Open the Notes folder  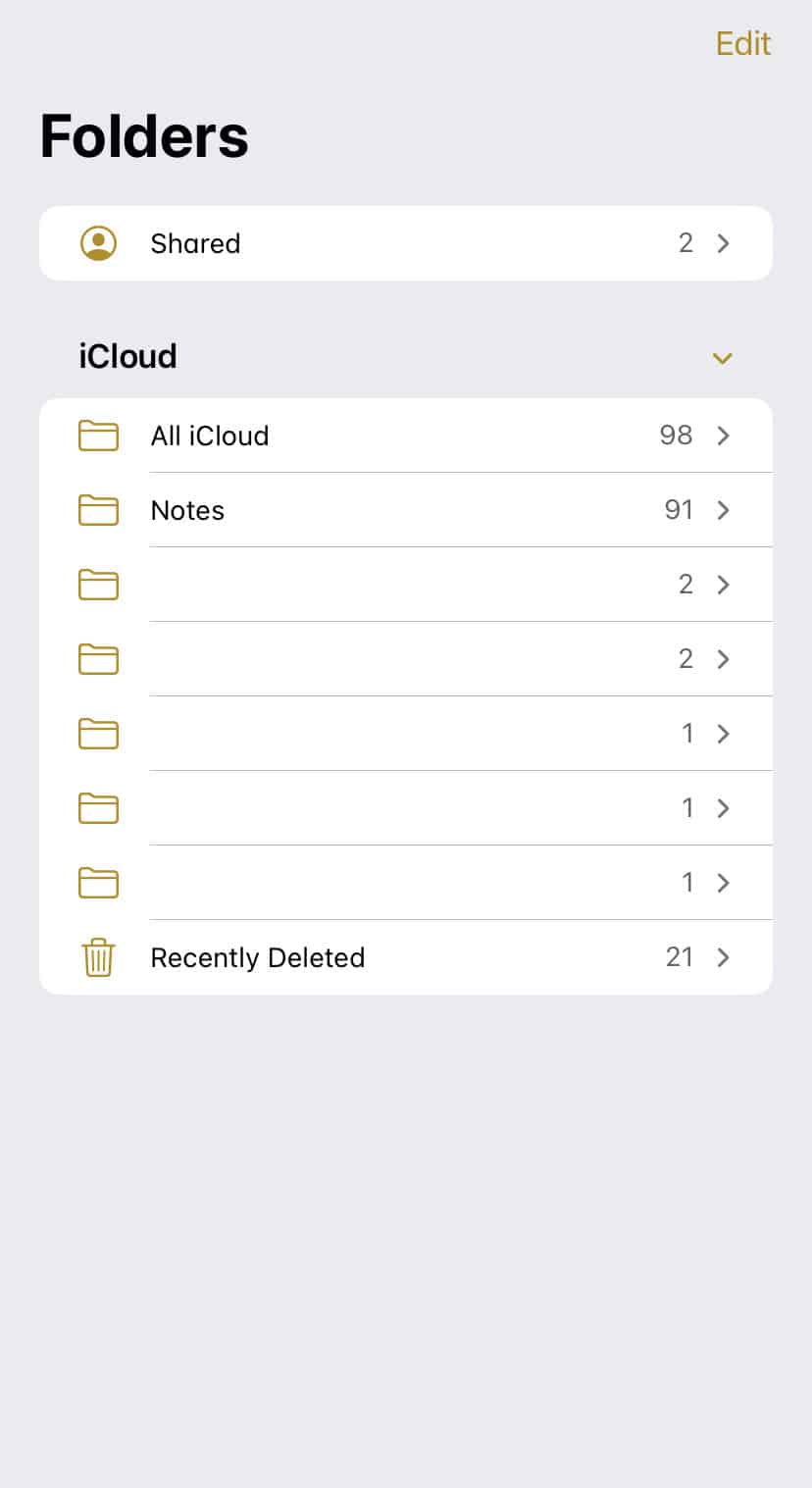406,510
